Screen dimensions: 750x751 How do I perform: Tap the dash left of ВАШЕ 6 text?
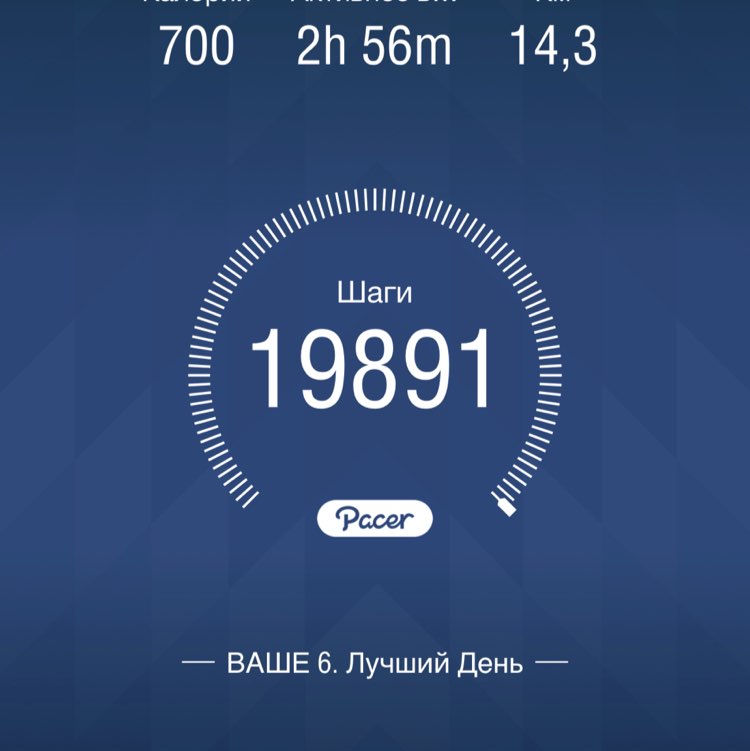click(x=196, y=661)
